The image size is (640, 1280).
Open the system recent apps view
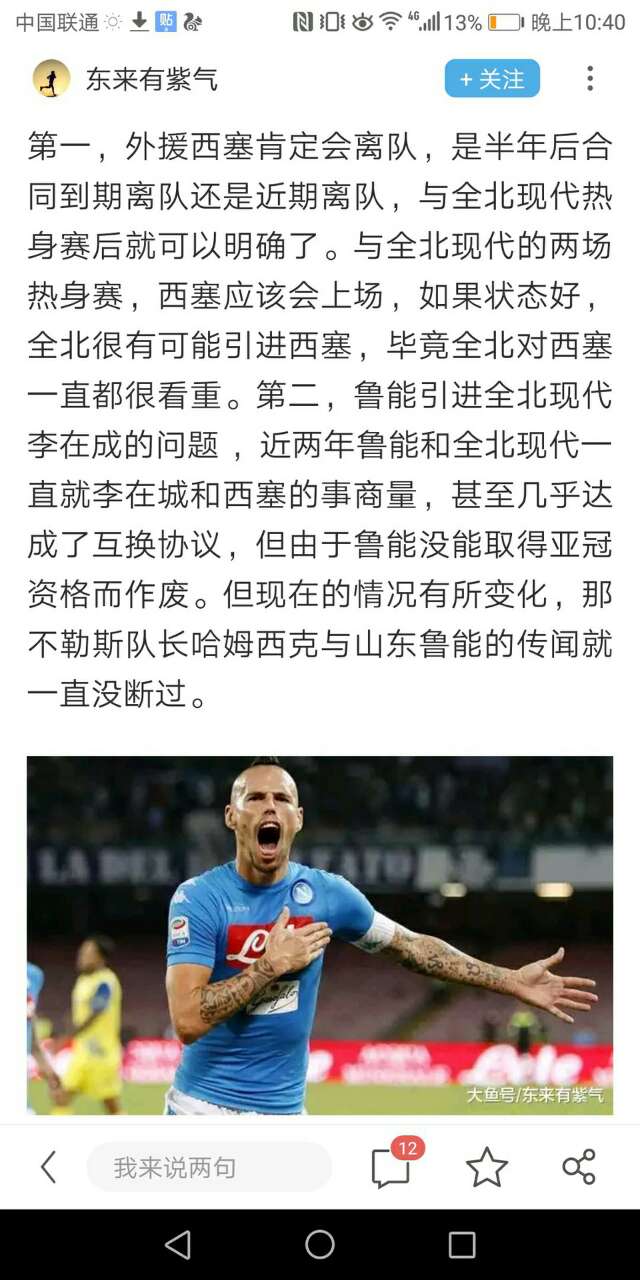tap(462, 1244)
